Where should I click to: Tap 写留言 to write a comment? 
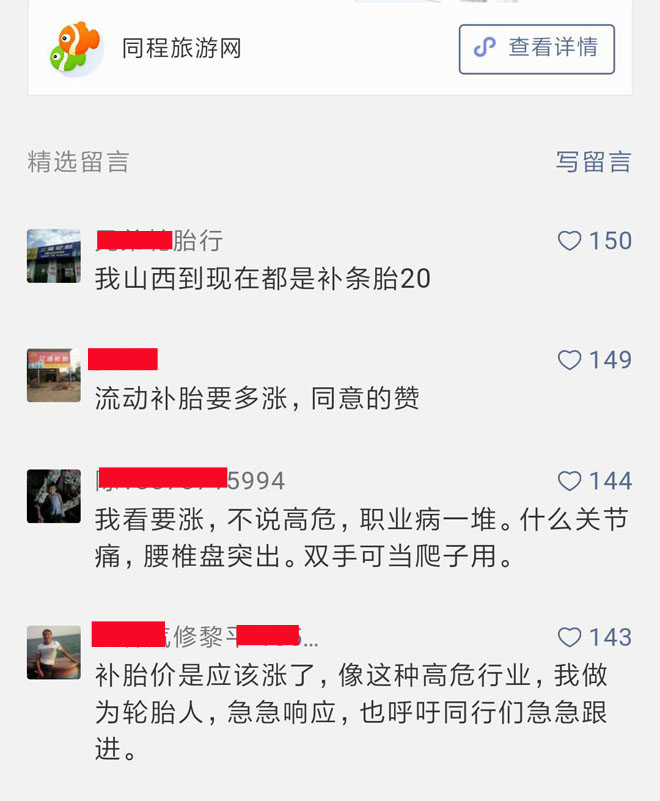point(593,162)
